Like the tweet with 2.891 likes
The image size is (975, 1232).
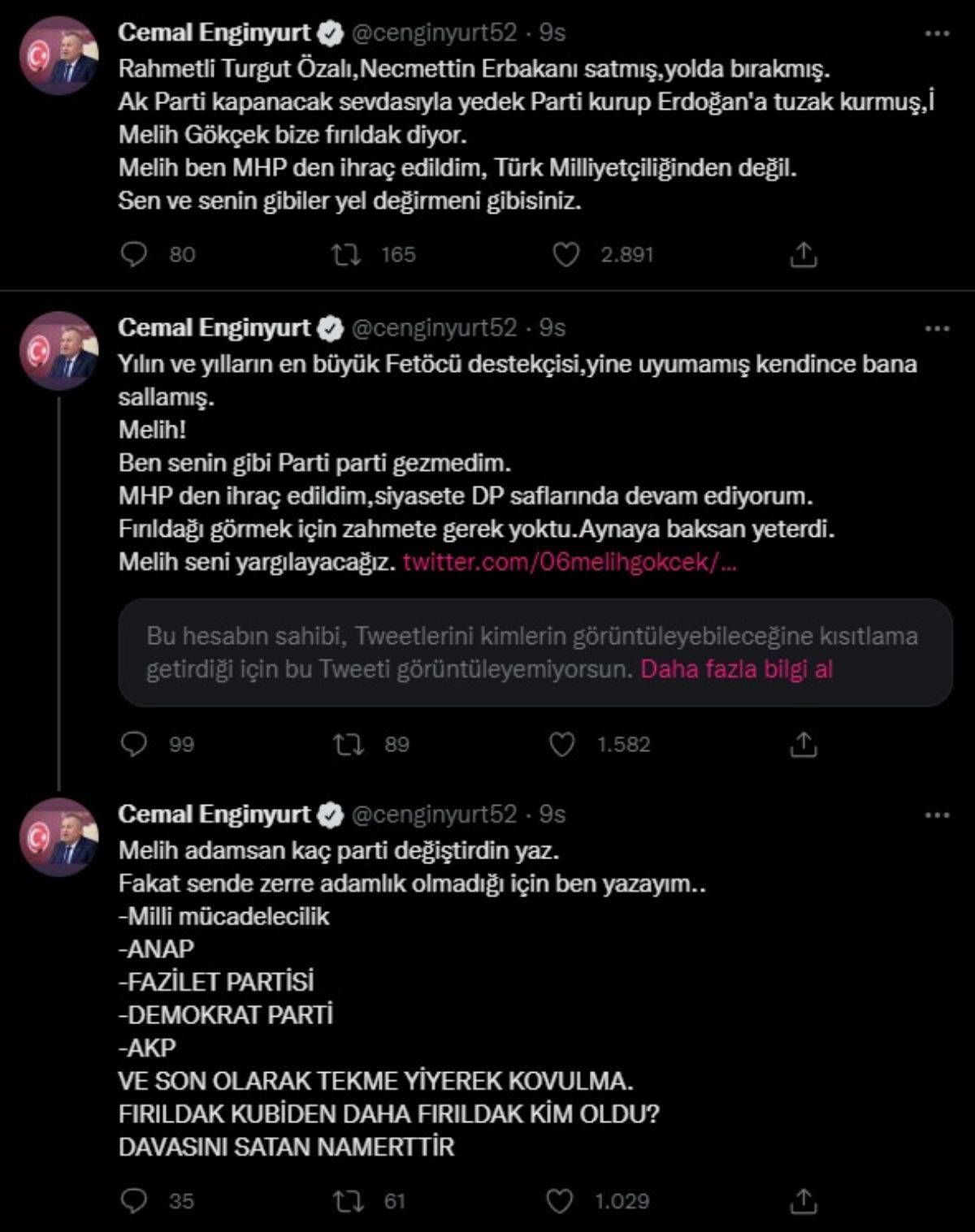[565, 254]
